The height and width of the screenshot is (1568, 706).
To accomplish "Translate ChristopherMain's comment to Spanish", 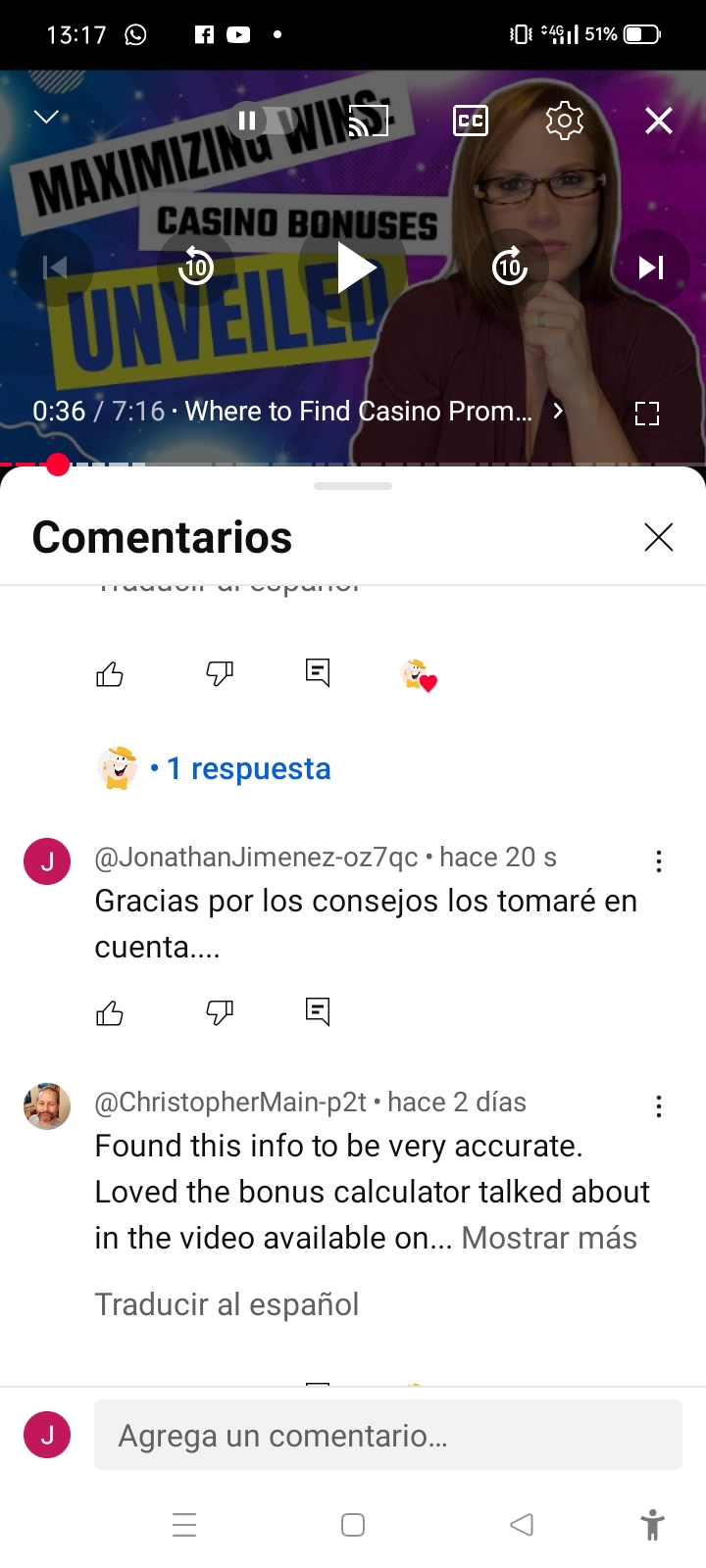I will [x=227, y=1304].
